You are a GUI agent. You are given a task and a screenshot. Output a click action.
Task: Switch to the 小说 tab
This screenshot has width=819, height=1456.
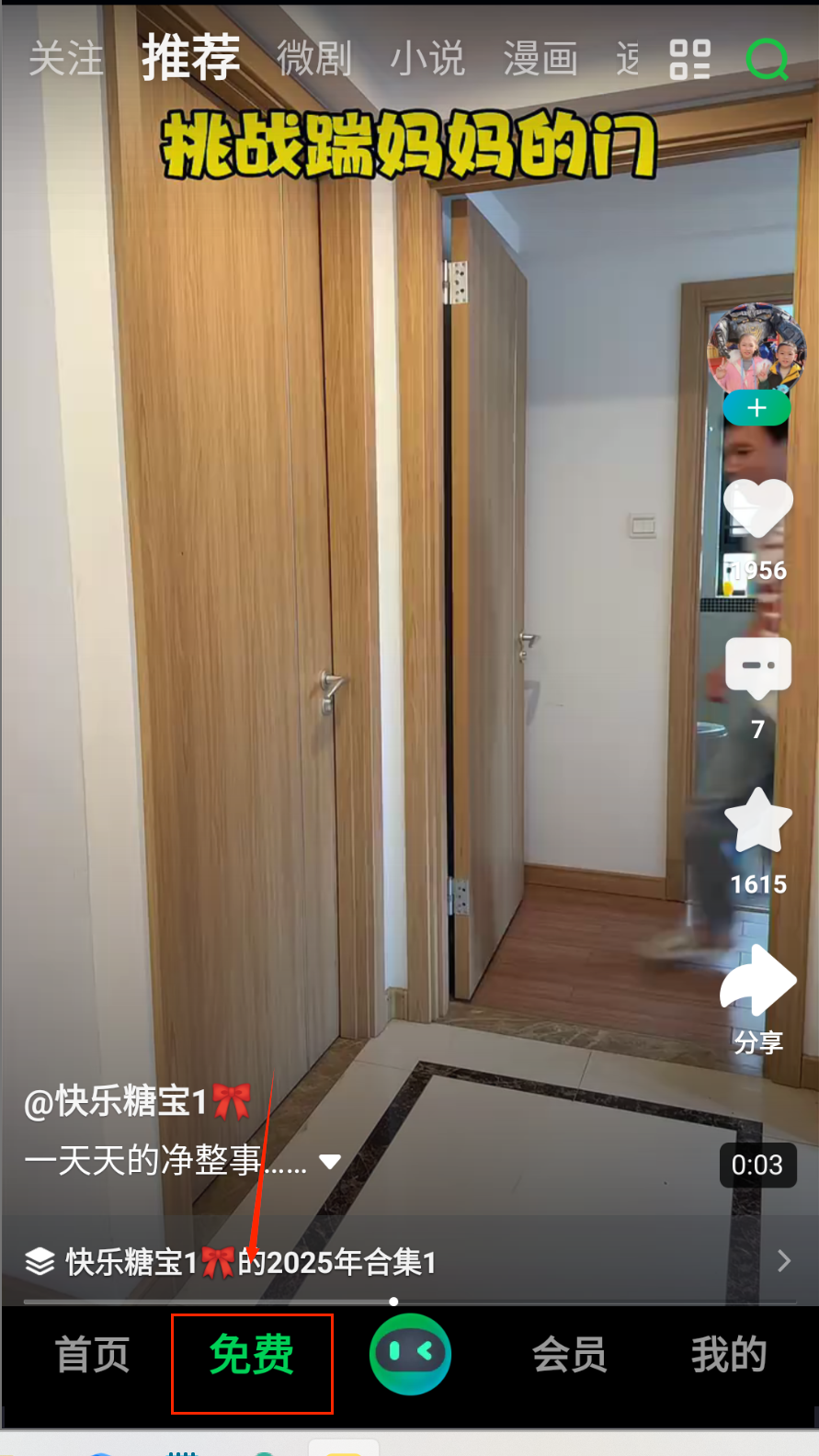point(427,60)
